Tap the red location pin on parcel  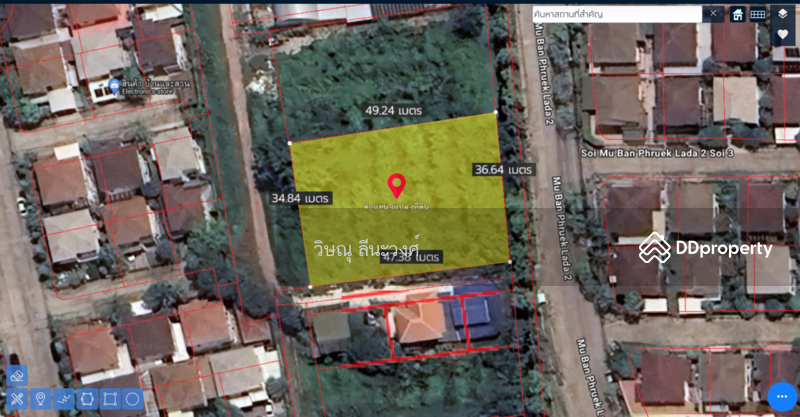(397, 185)
